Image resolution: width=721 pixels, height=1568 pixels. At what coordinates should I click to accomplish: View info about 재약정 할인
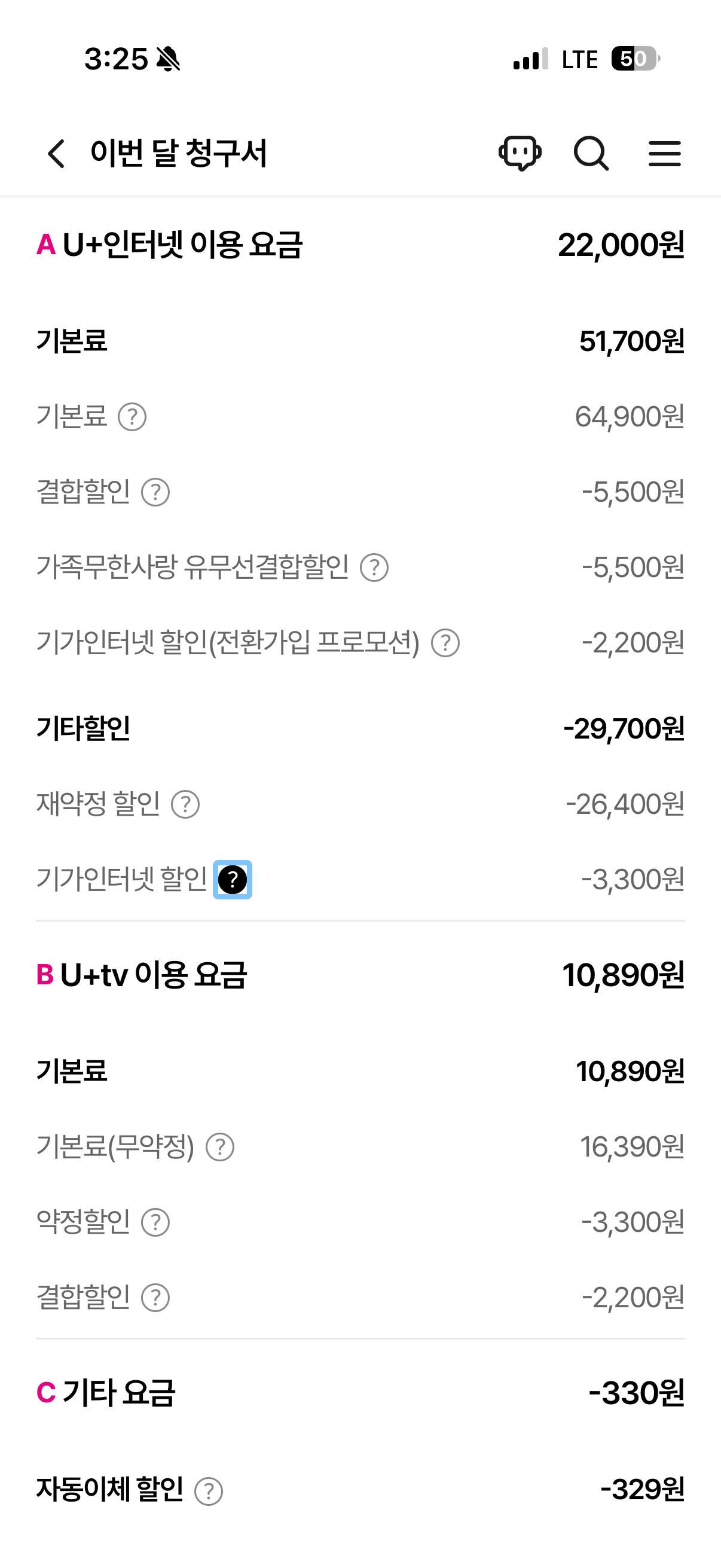coord(185,805)
